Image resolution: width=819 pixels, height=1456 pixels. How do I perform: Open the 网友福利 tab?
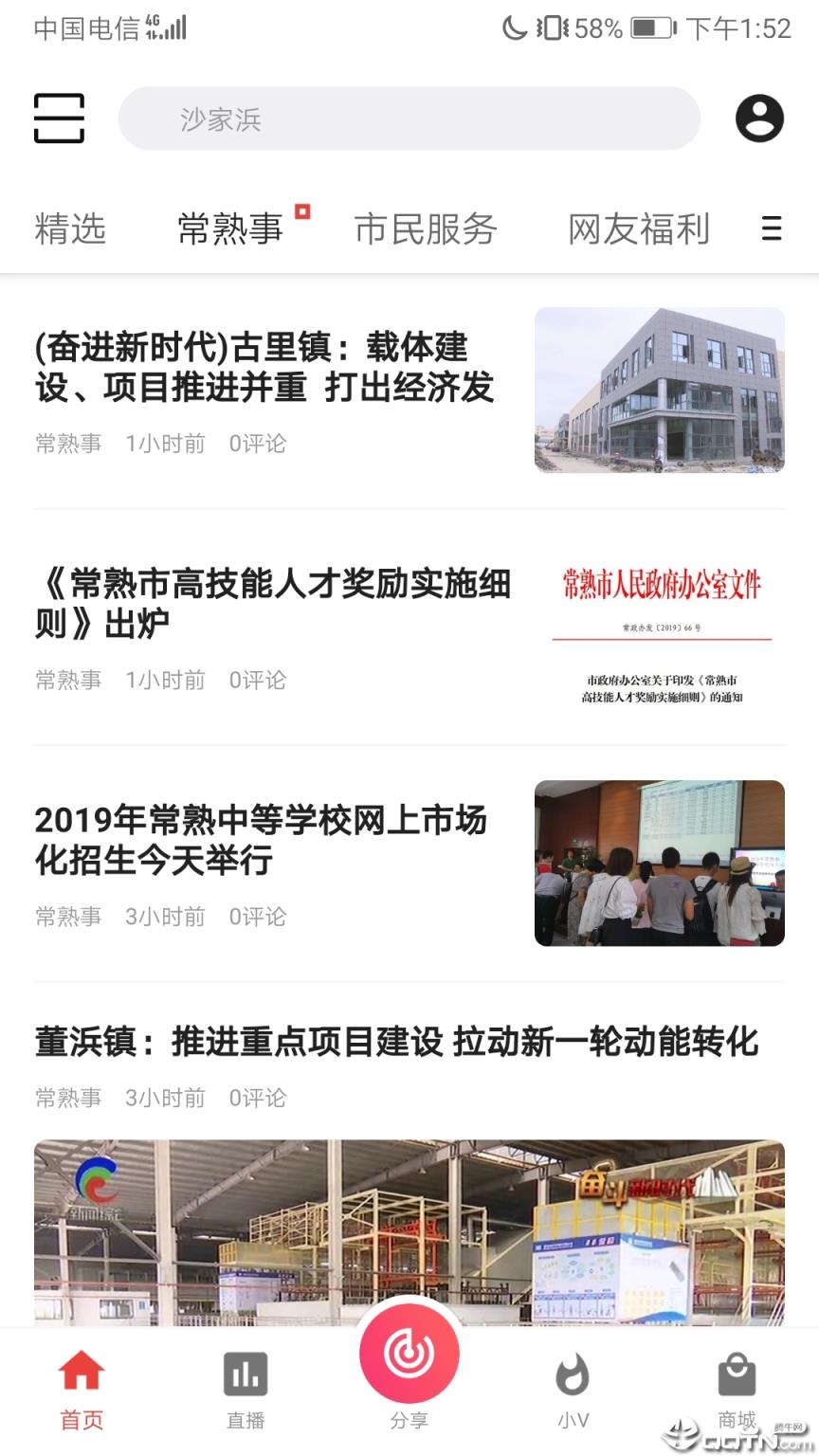tap(638, 229)
